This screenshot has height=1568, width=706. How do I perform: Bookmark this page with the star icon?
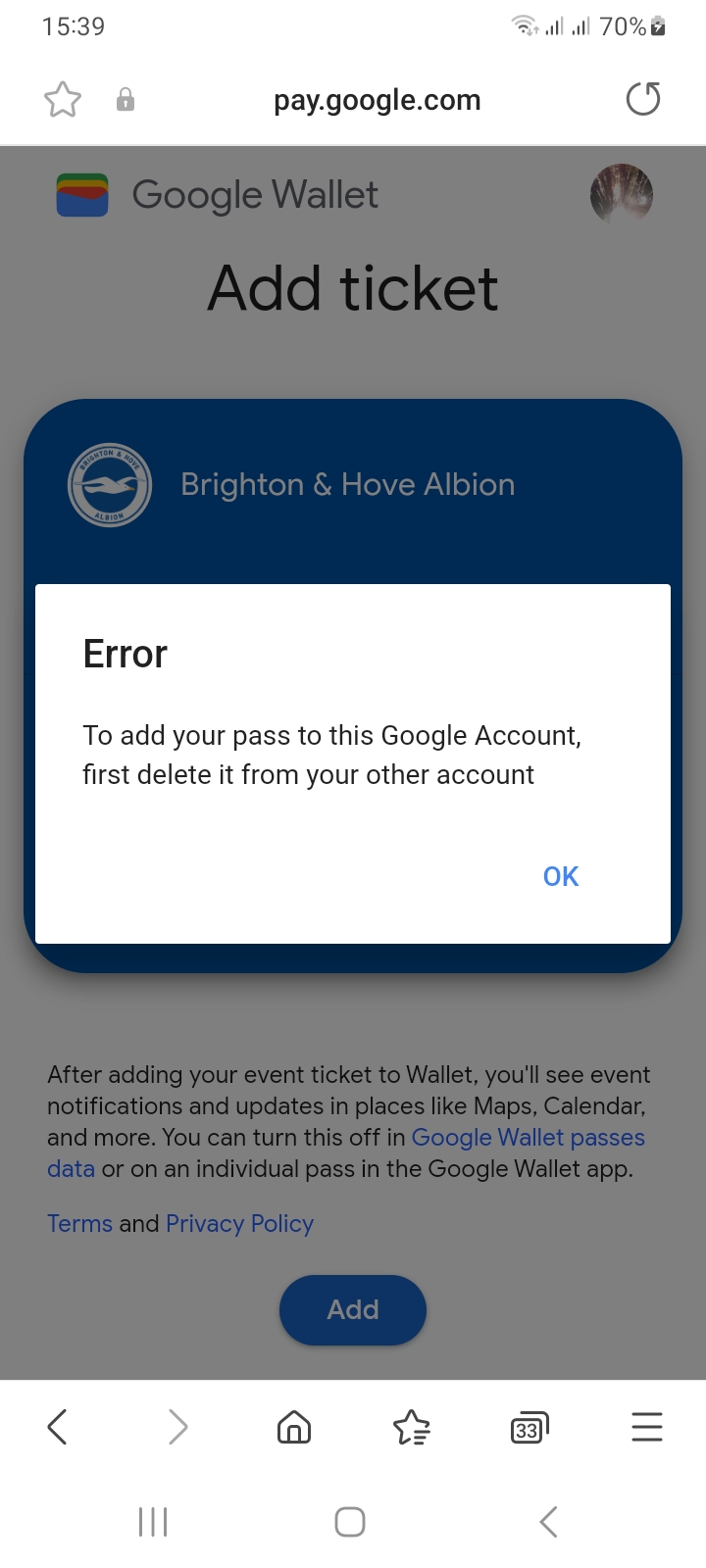tap(63, 99)
